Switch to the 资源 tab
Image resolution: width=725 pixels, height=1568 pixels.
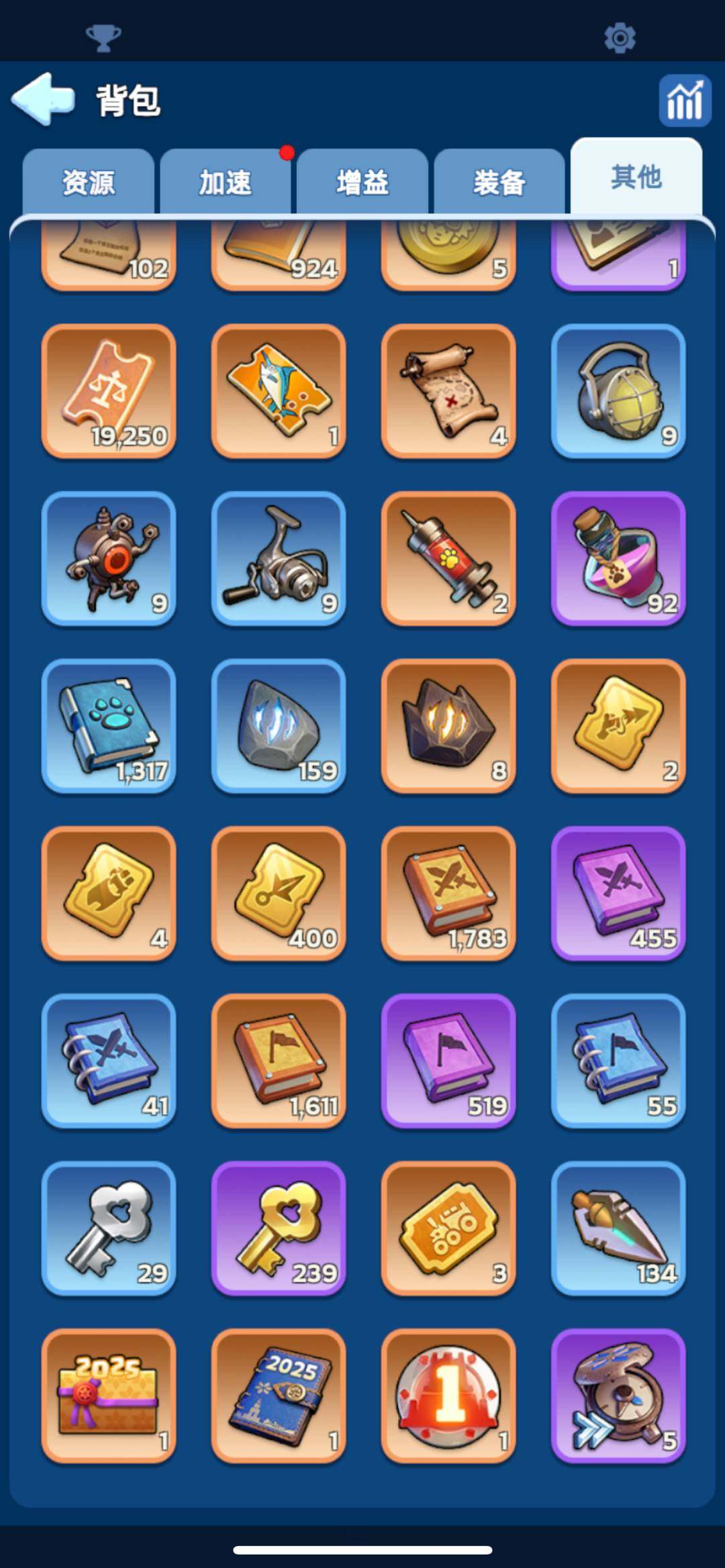coord(89,182)
